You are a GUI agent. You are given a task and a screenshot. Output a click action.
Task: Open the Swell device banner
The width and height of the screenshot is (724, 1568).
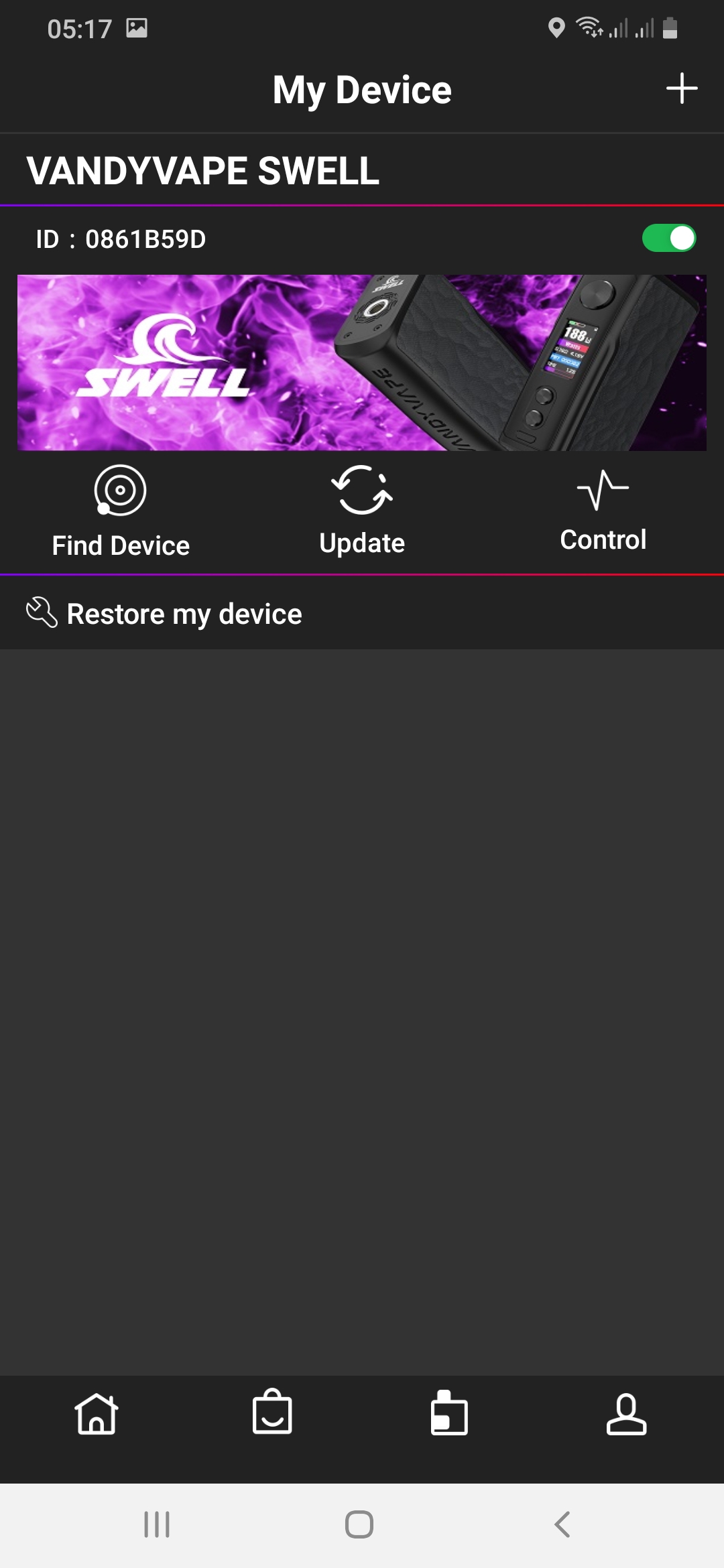coord(362,363)
